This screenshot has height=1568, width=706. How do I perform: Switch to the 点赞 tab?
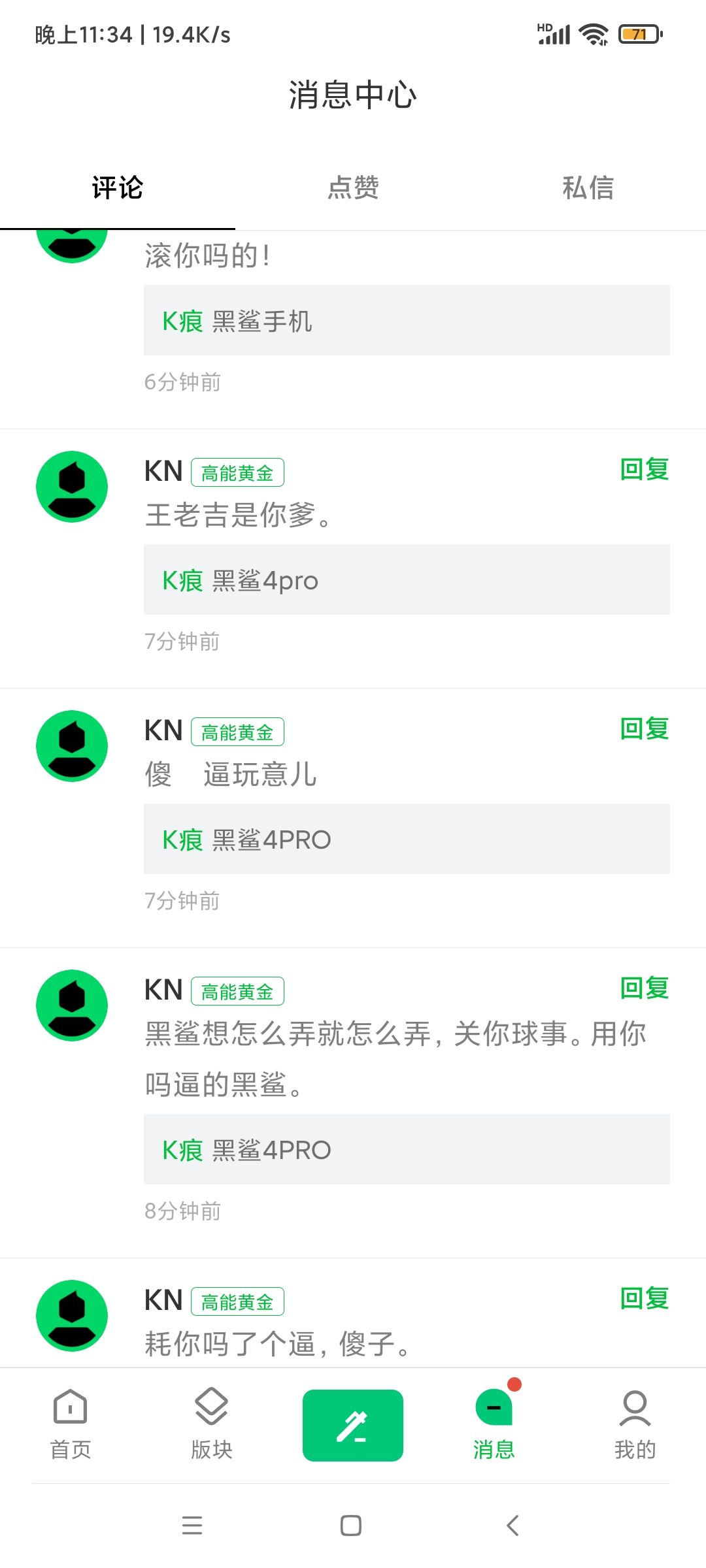353,188
